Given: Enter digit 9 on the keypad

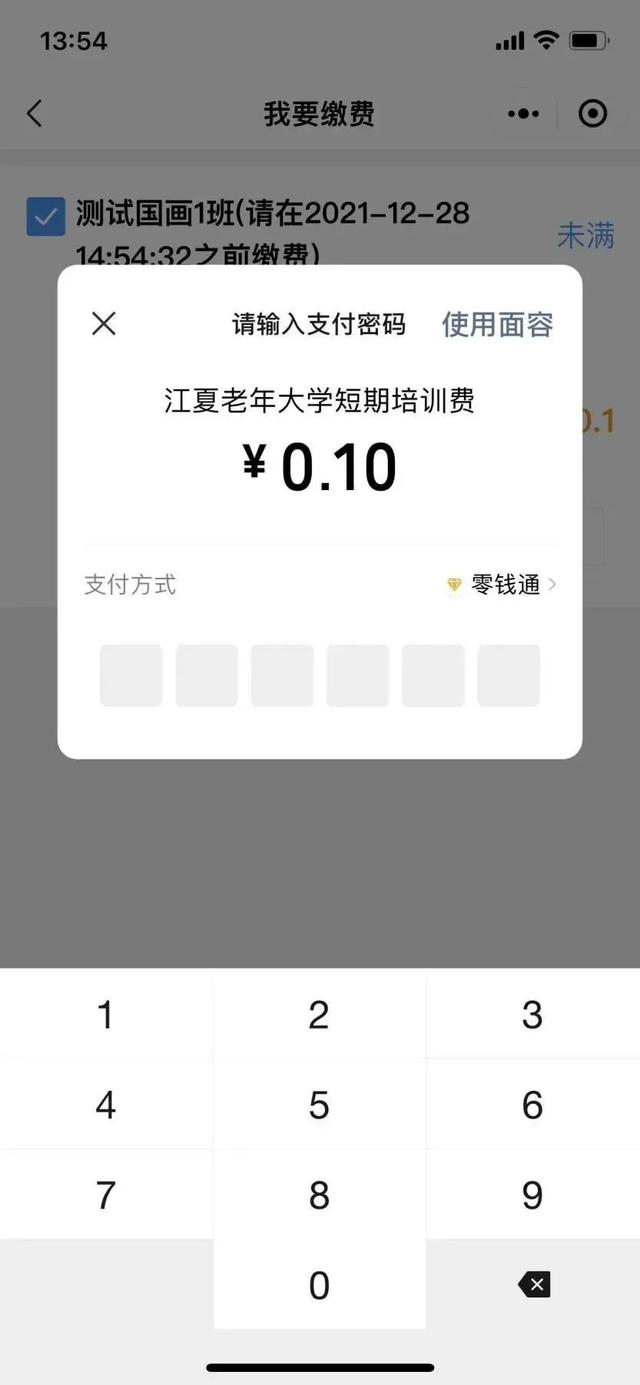Looking at the screenshot, I should [533, 1195].
